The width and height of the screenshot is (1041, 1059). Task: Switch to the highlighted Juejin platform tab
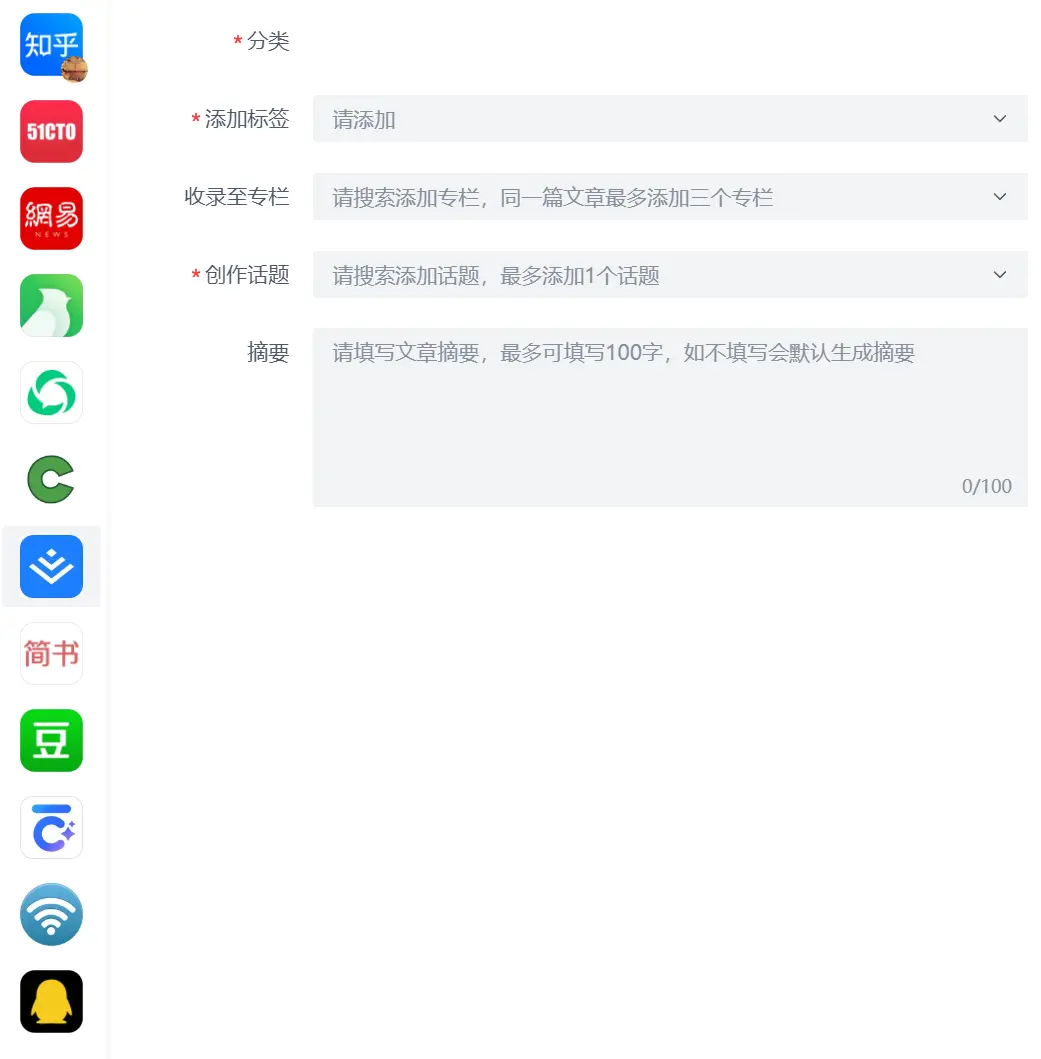click(x=51, y=566)
